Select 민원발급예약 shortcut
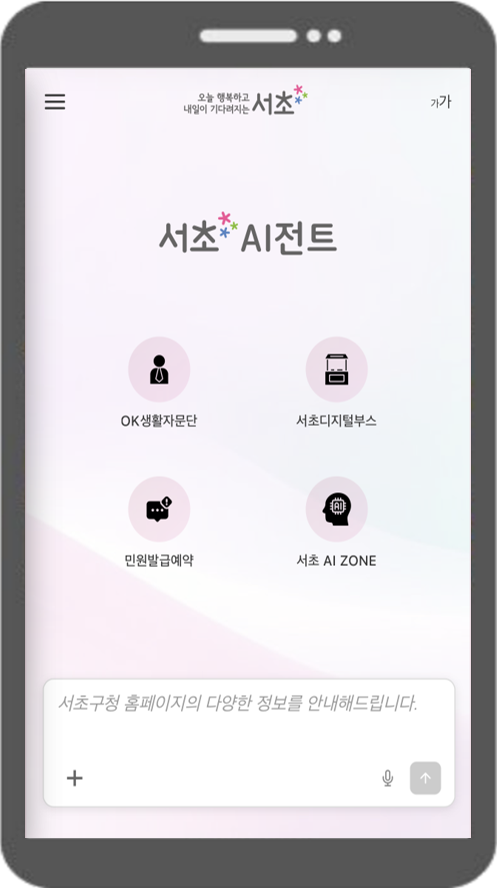The height and width of the screenshot is (888, 497). (159, 522)
